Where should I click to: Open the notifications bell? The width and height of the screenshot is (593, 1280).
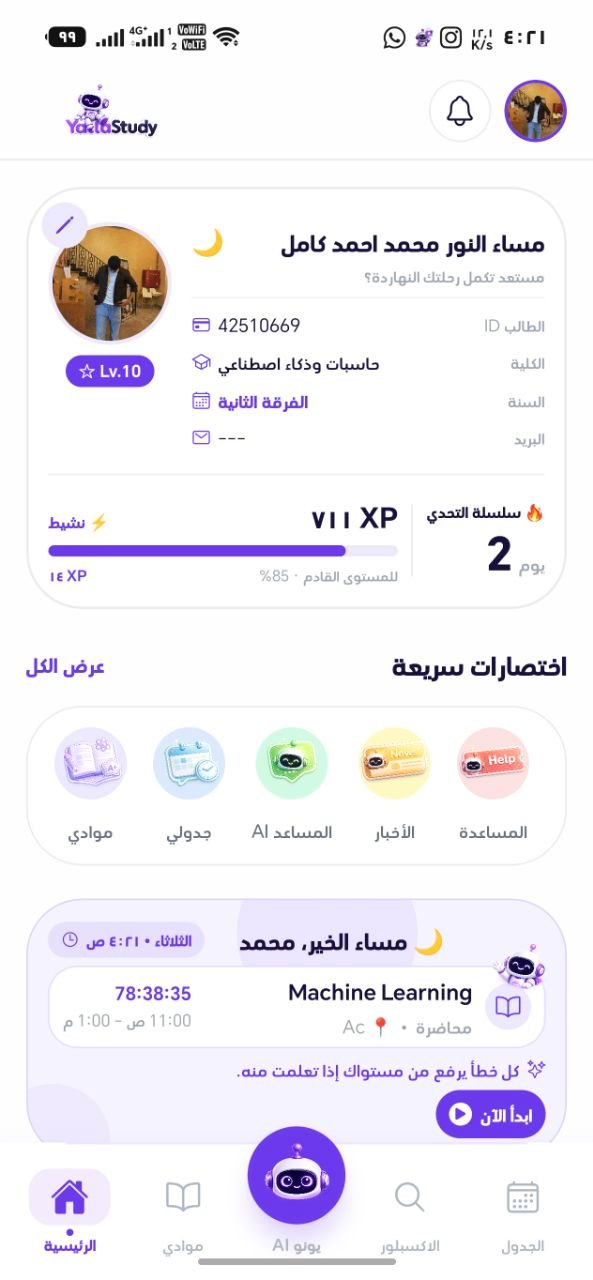[x=460, y=111]
